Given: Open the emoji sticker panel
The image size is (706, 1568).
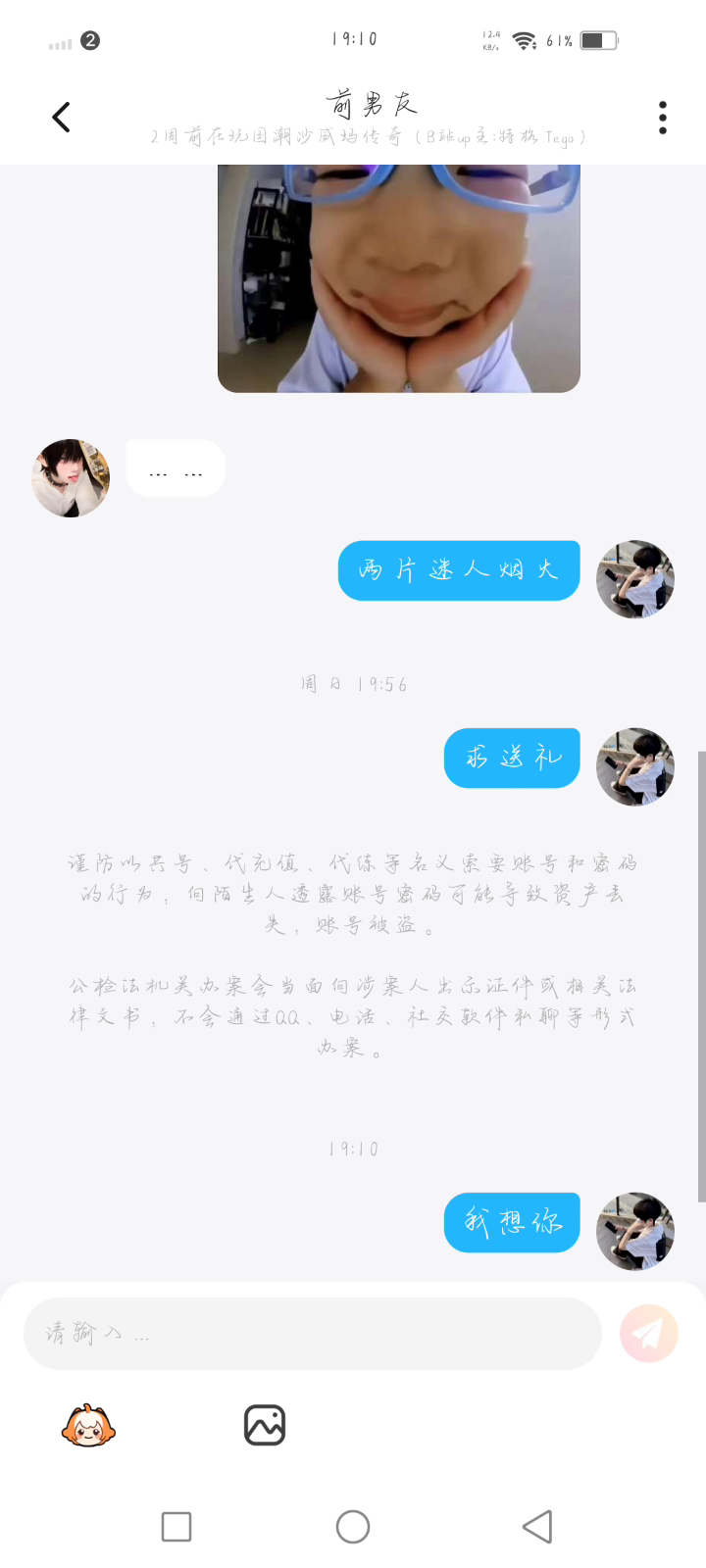Looking at the screenshot, I should tap(88, 1425).
